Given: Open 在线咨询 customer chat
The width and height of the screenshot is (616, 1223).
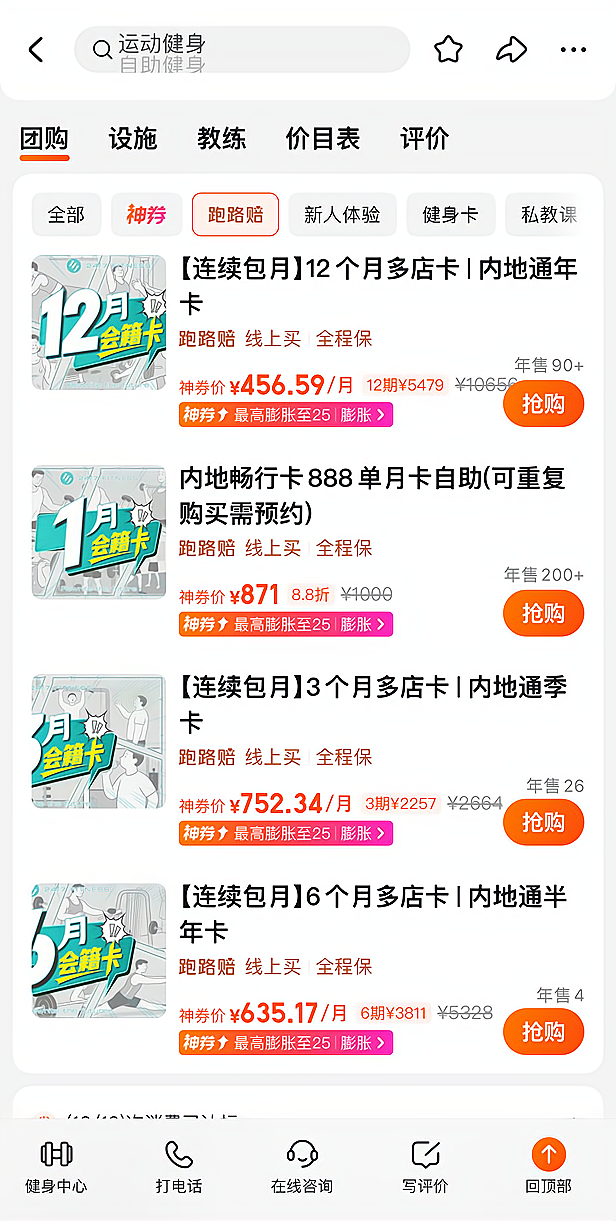Looking at the screenshot, I should [x=301, y=1167].
